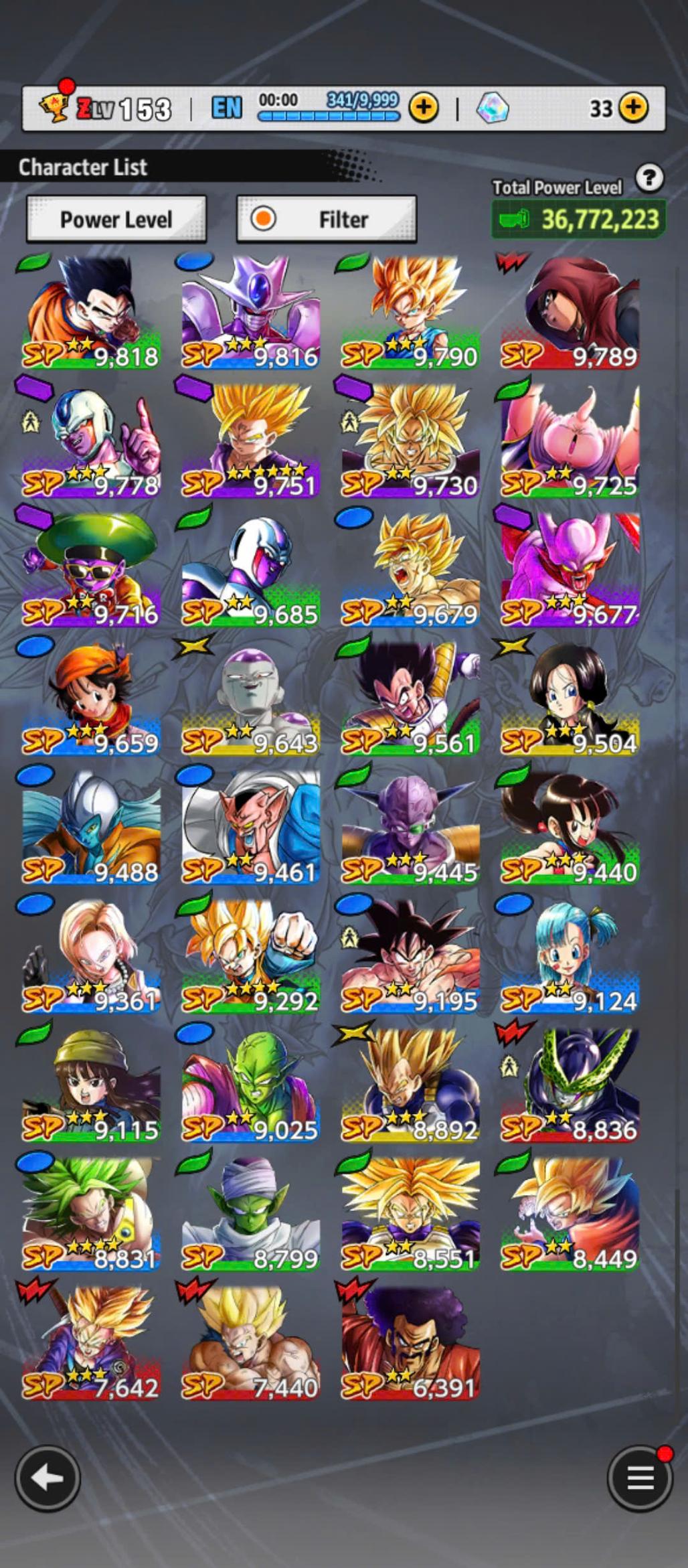Open the Filter options
The height and width of the screenshot is (1568, 688).
click(327, 219)
